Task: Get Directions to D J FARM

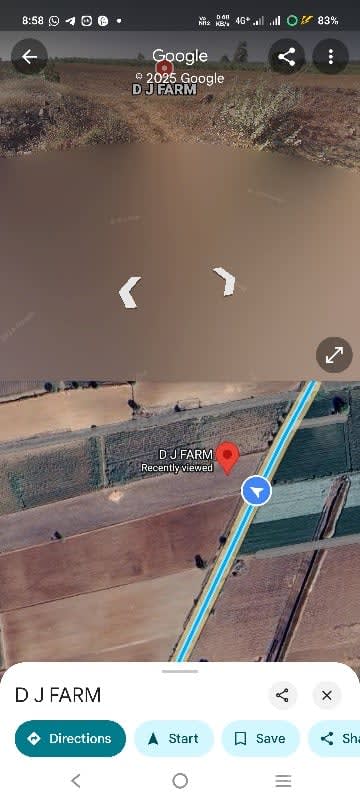Action: [x=70, y=738]
